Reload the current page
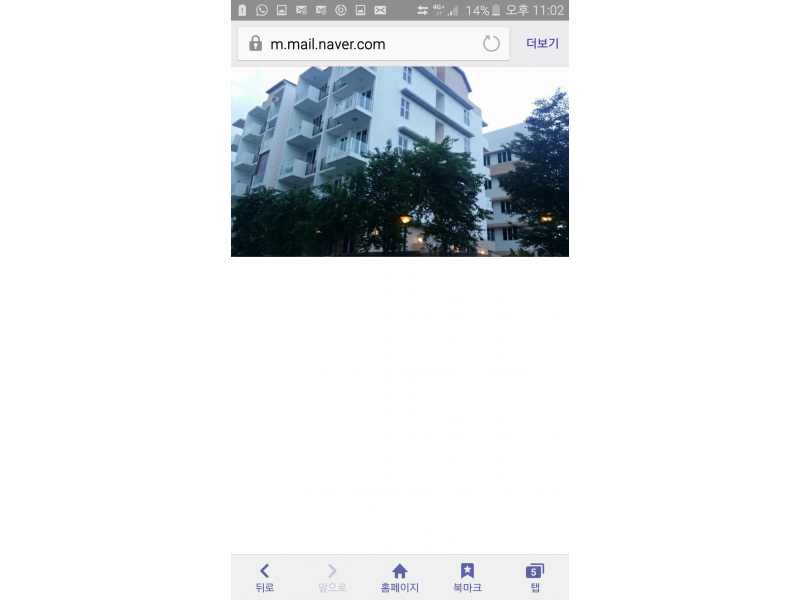 pyautogui.click(x=491, y=44)
